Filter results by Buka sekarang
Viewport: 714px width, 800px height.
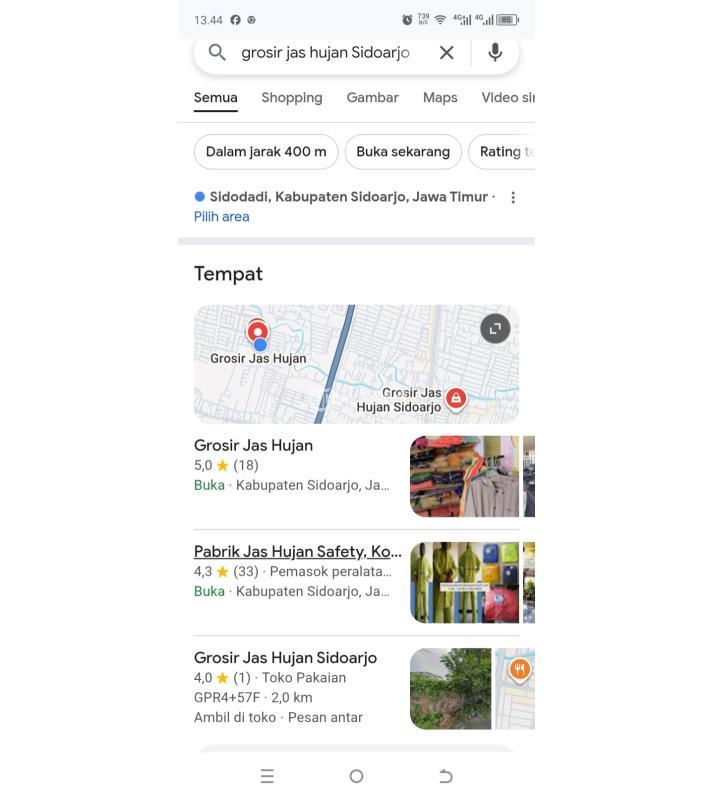click(403, 152)
